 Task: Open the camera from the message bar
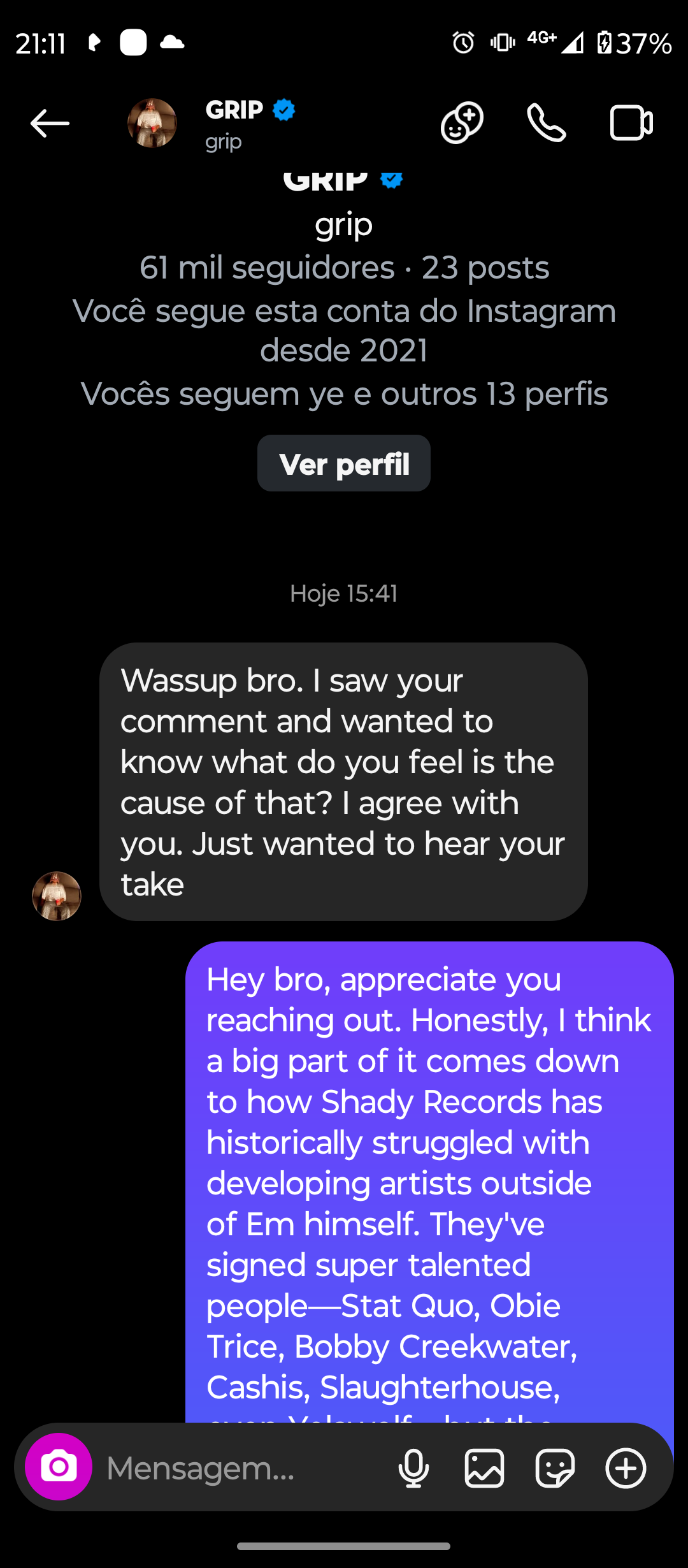[x=59, y=1467]
